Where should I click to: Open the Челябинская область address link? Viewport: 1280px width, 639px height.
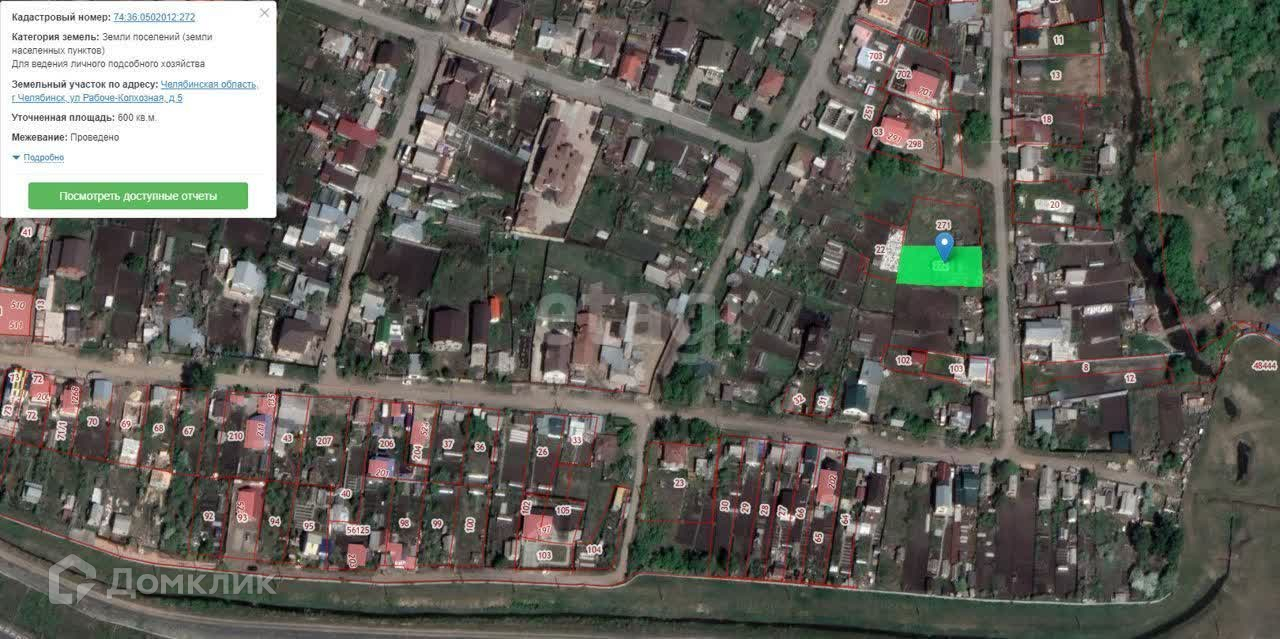pos(208,84)
